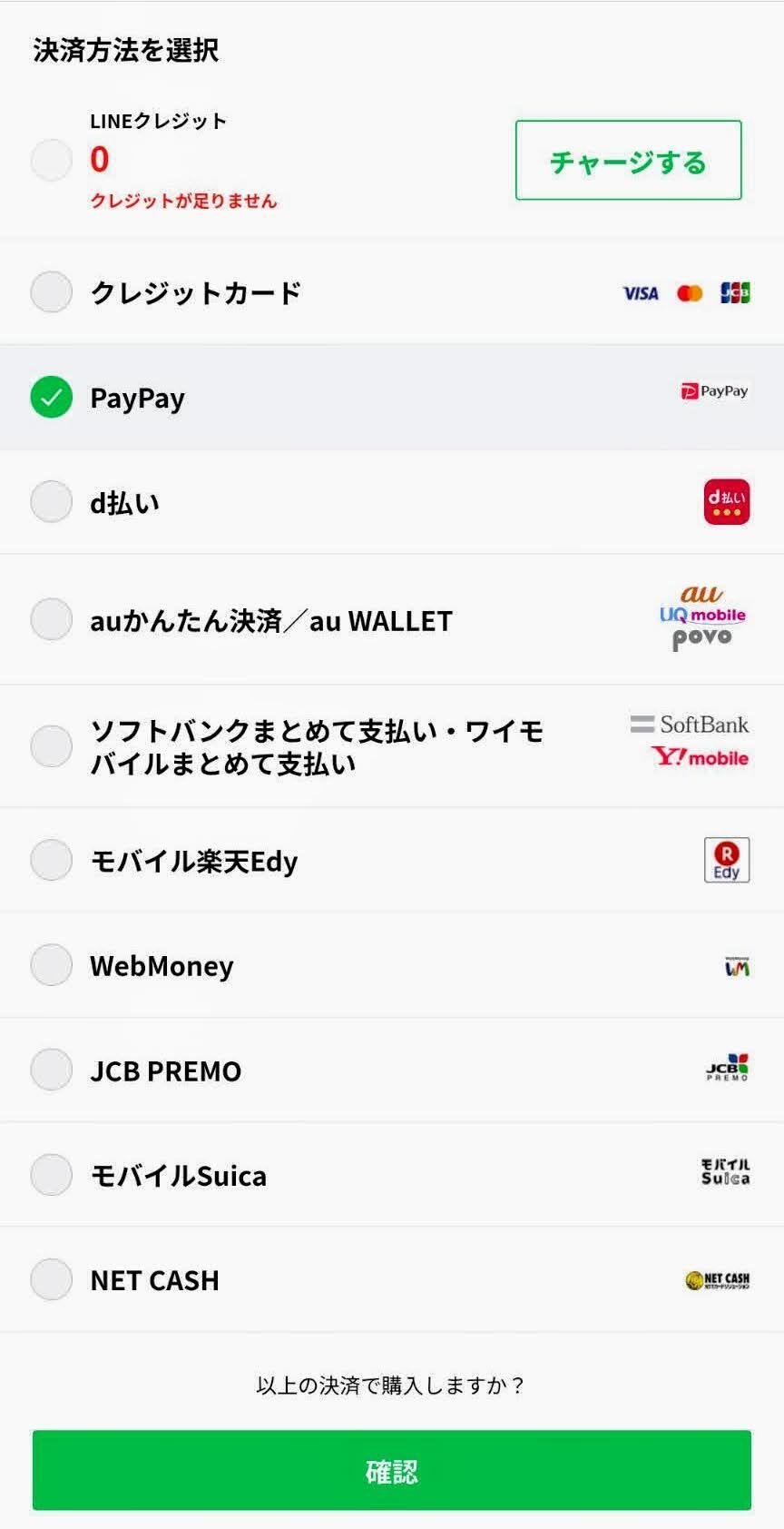Click the au UQ mobile povo logo
The width and height of the screenshot is (784, 1529).
point(702,619)
